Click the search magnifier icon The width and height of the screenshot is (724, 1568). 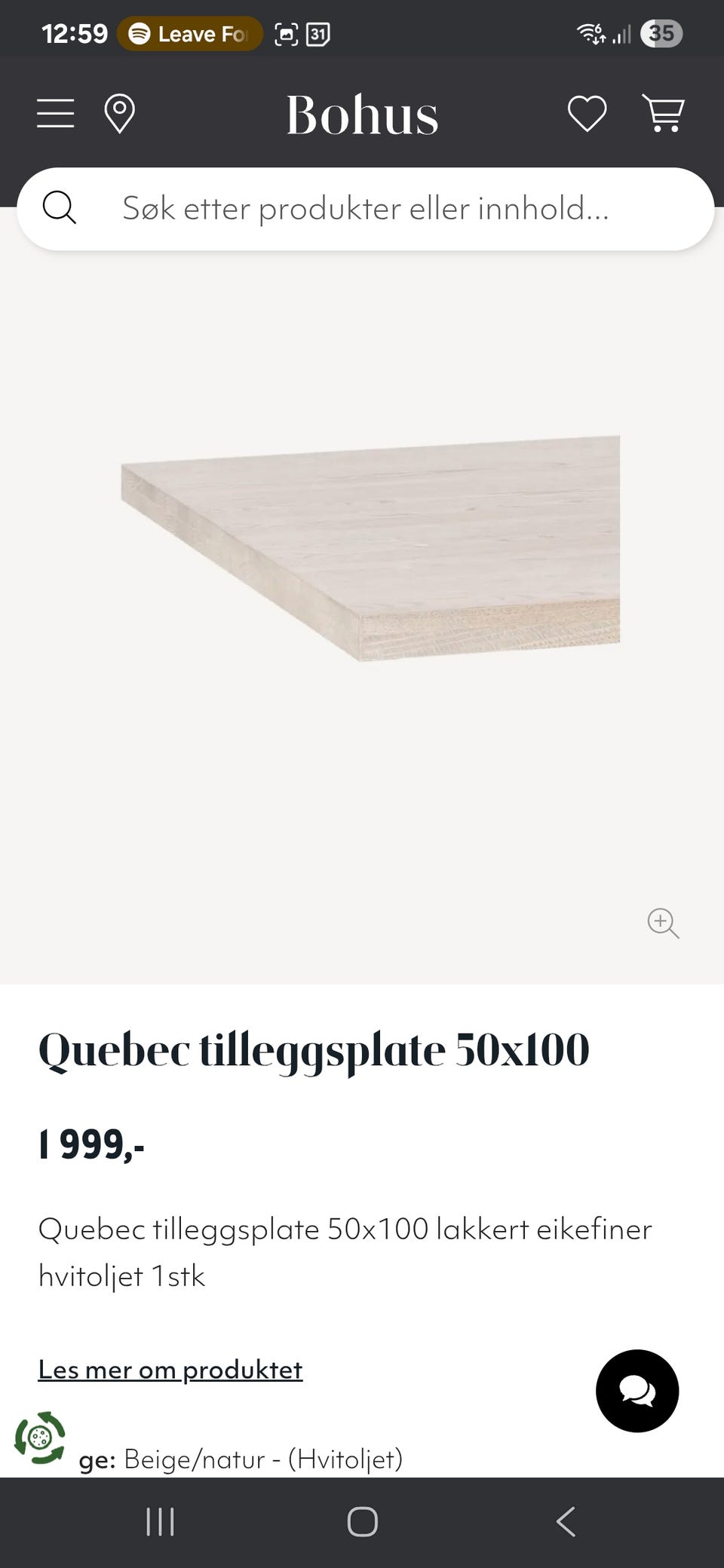60,209
